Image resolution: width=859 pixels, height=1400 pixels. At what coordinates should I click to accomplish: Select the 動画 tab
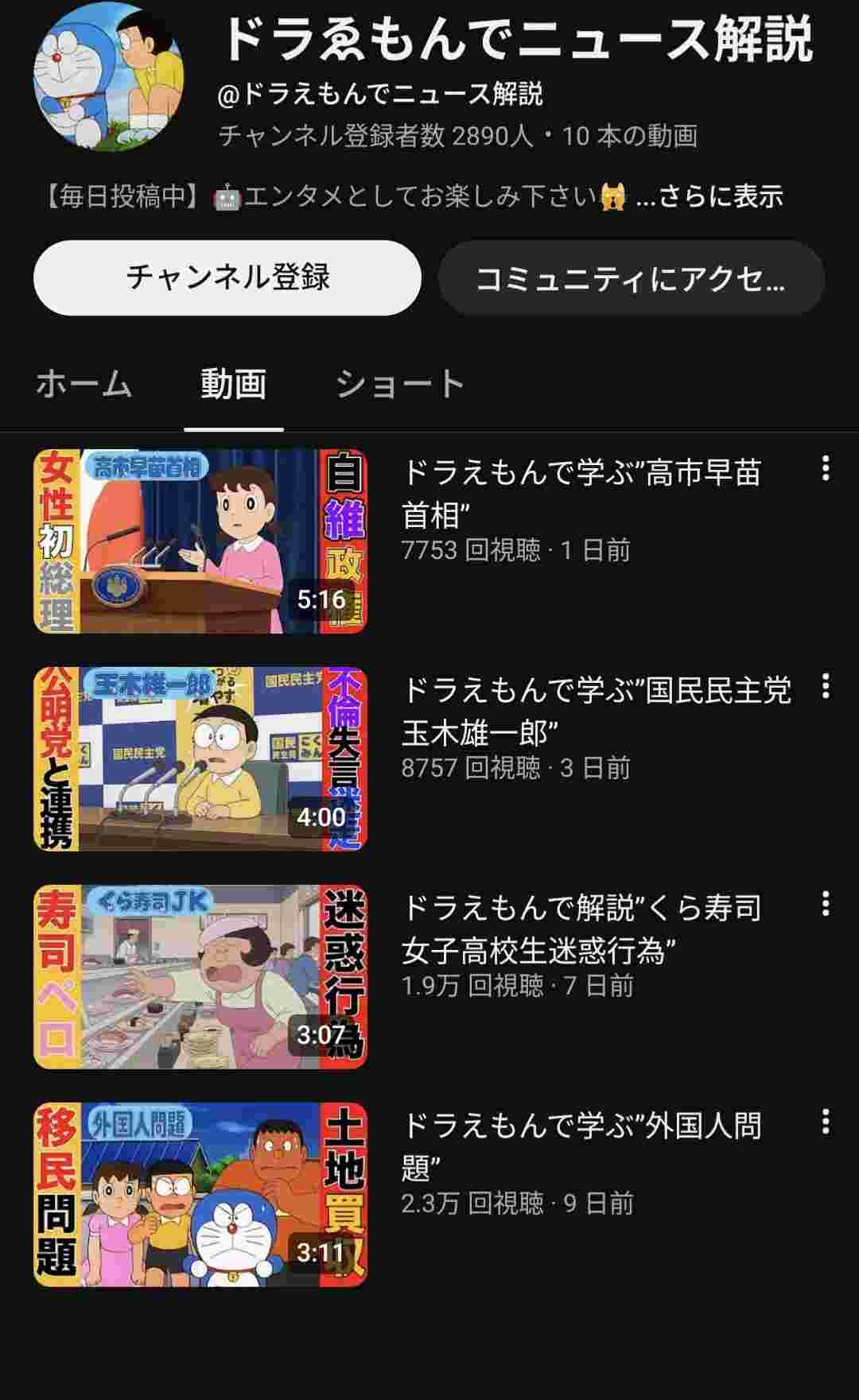click(233, 384)
